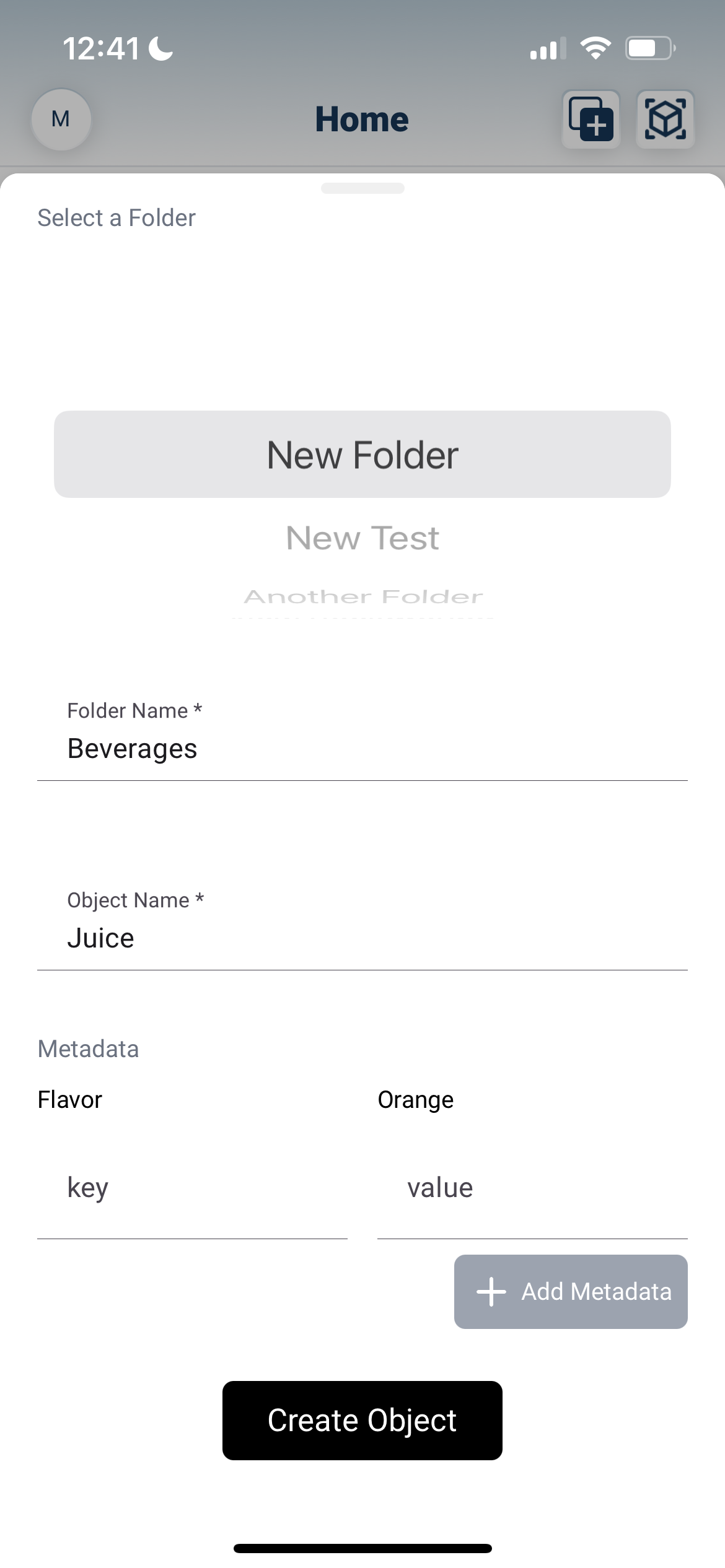
Task: Open the 3D cube scan icon
Action: tap(665, 119)
